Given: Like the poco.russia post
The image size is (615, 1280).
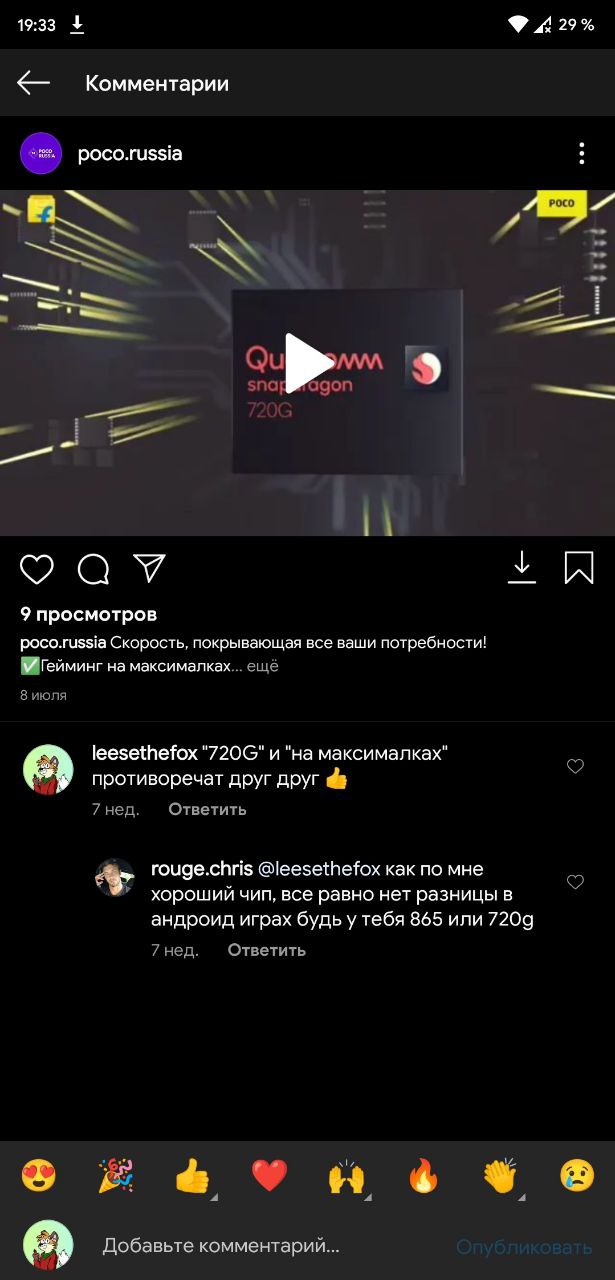Looking at the screenshot, I should coord(37,569).
